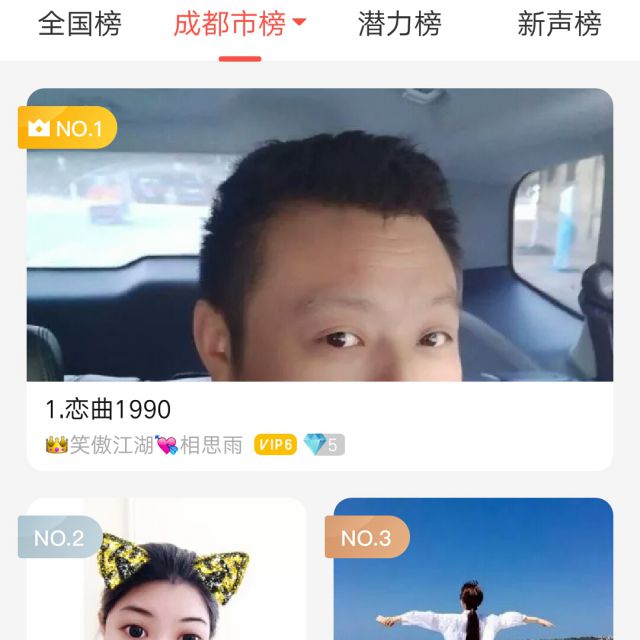Switch to the 潜力榜 tab

(x=399, y=25)
